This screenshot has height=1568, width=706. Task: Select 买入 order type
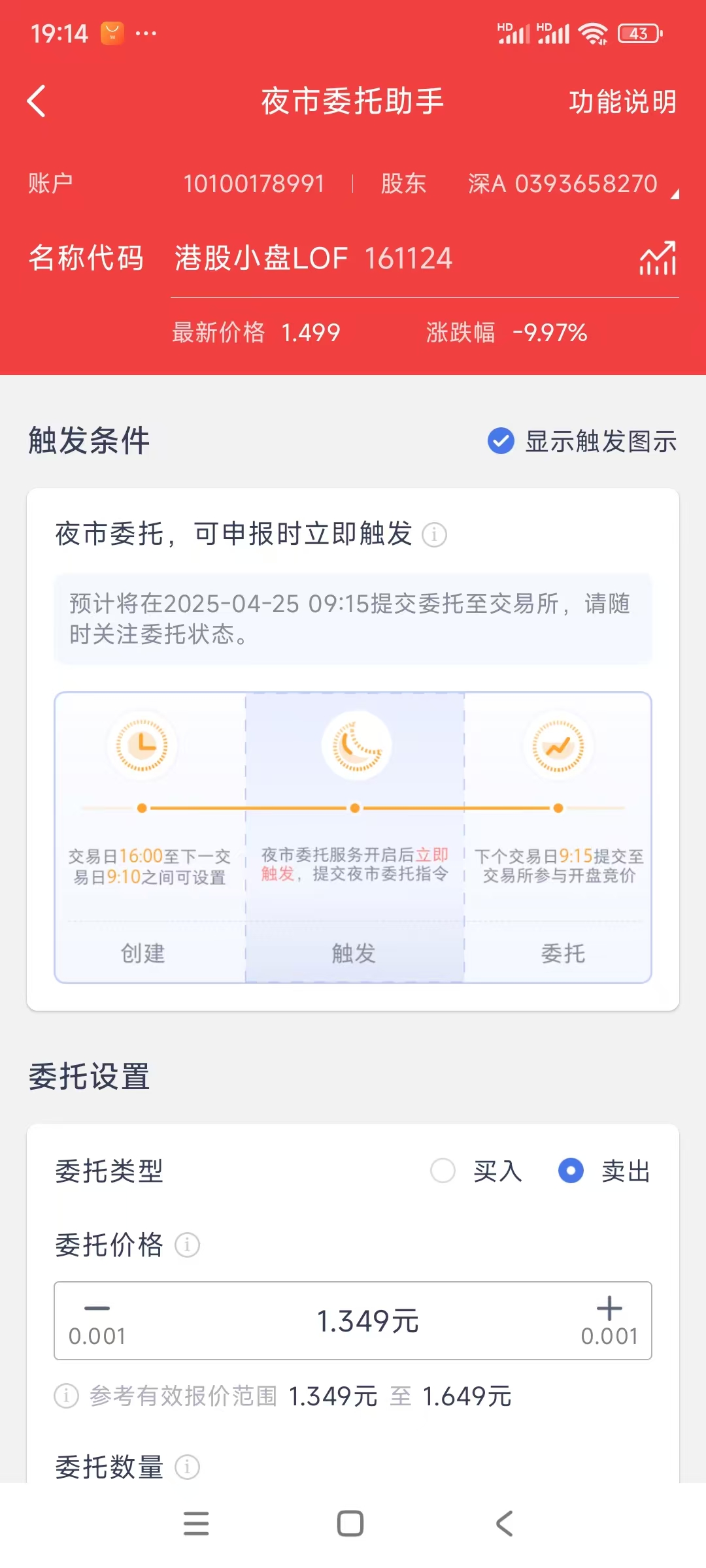[443, 1171]
